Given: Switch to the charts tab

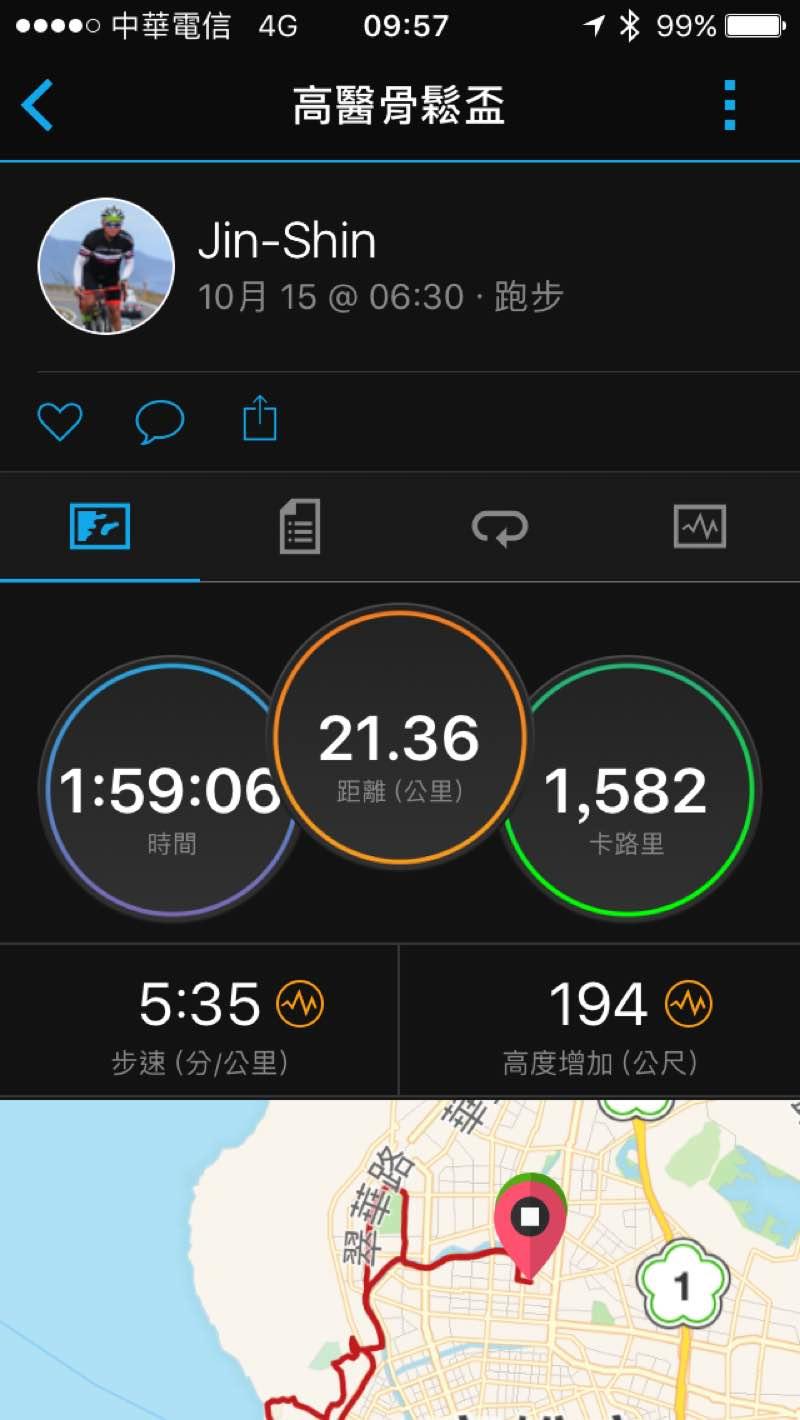Looking at the screenshot, I should 699,526.
